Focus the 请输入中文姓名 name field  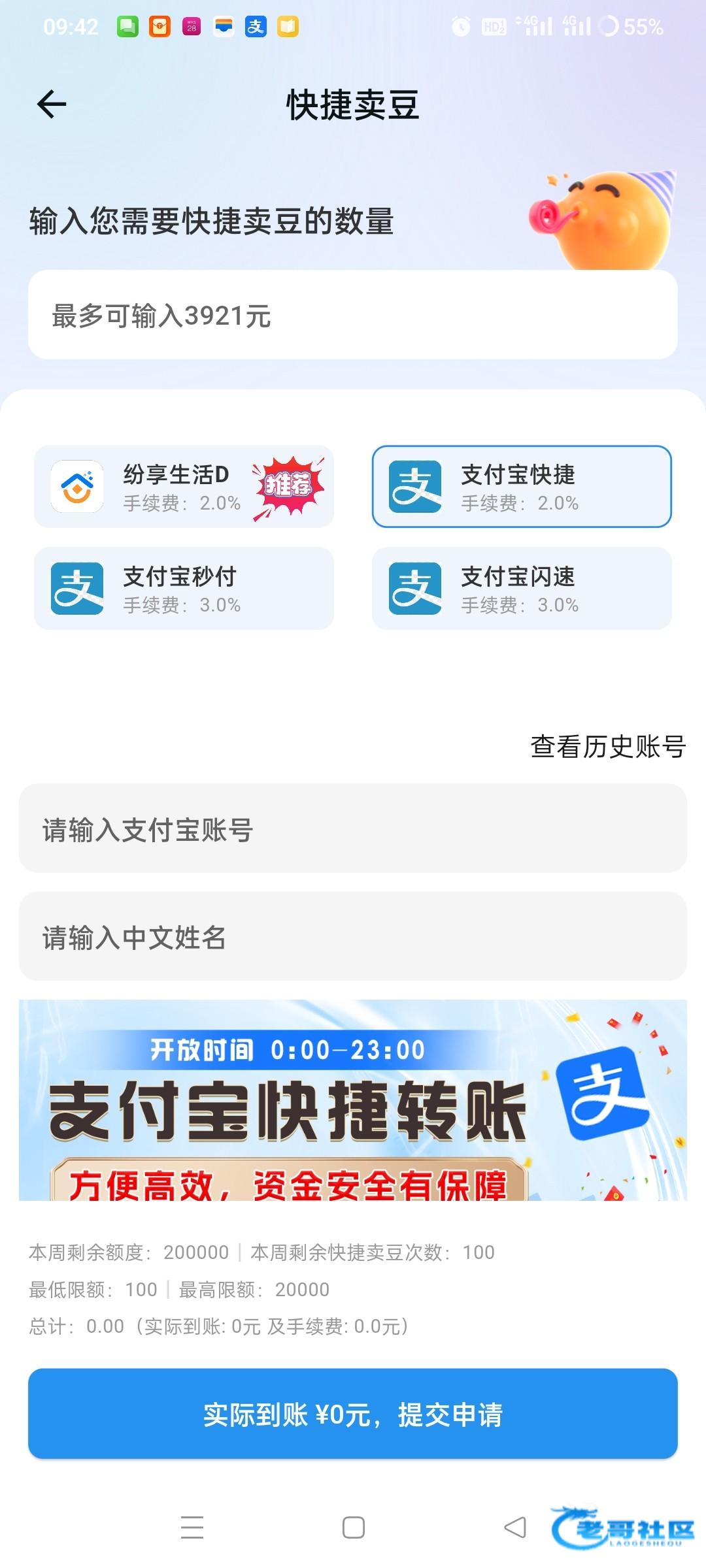click(x=352, y=936)
